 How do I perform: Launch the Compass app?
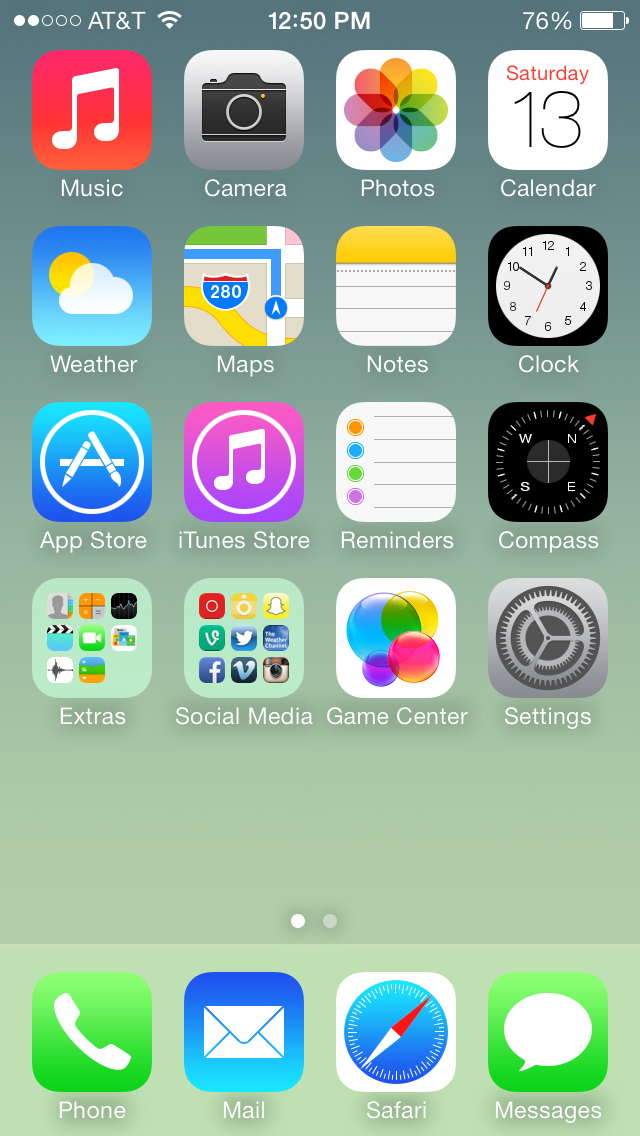point(548,462)
